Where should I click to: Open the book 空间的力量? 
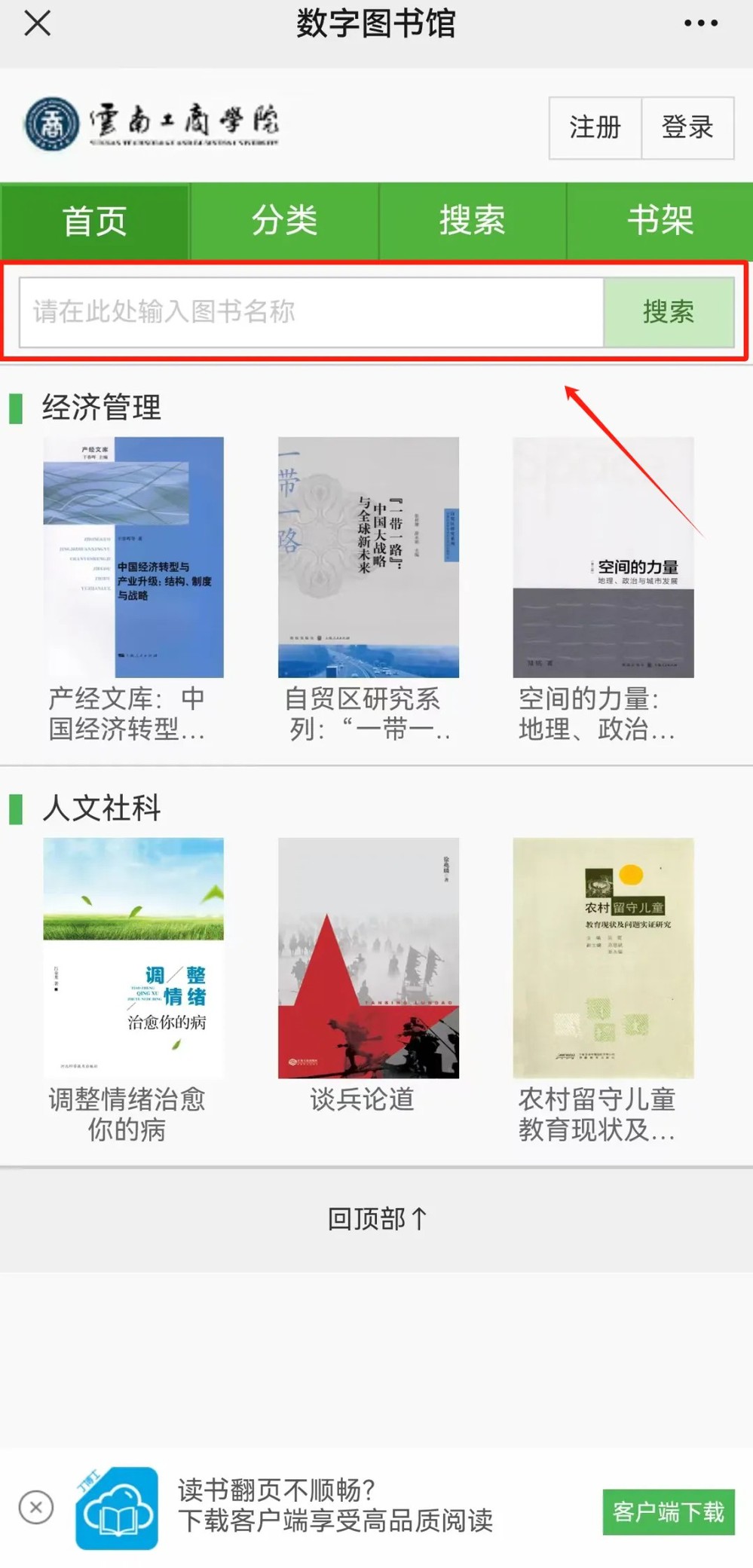tap(603, 558)
